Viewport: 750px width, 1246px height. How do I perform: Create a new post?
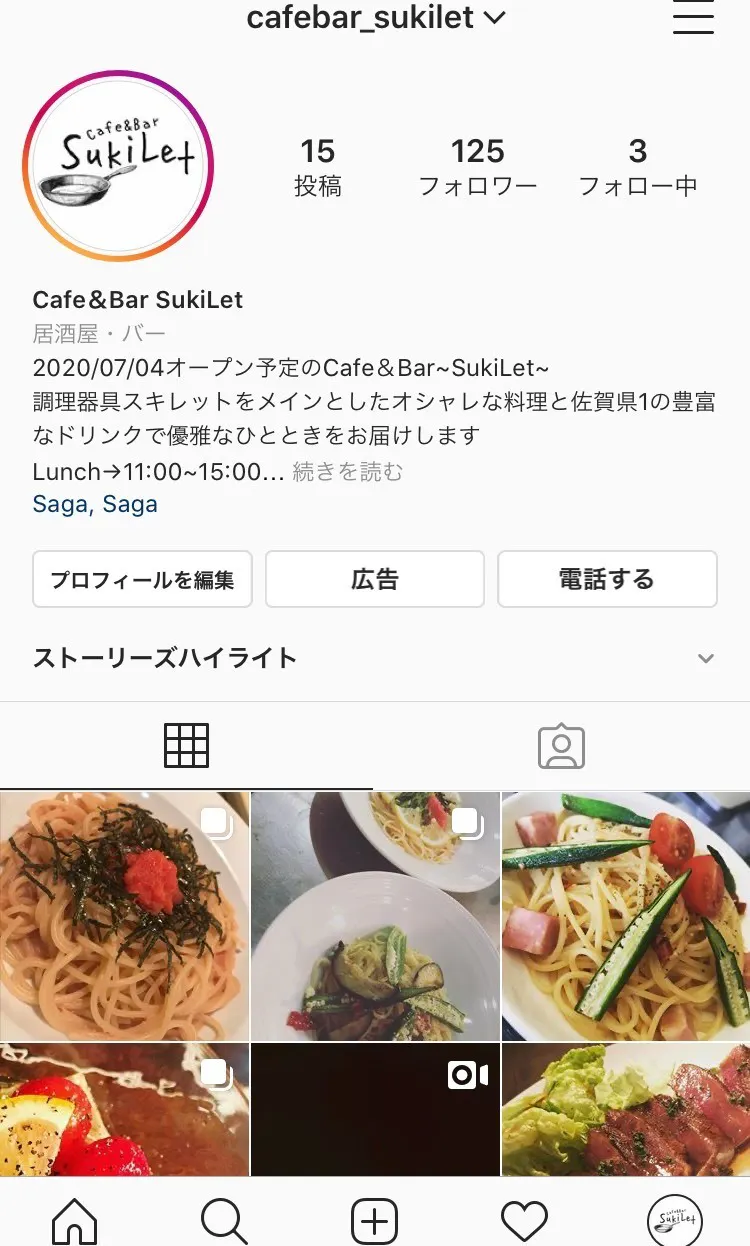[x=375, y=1220]
